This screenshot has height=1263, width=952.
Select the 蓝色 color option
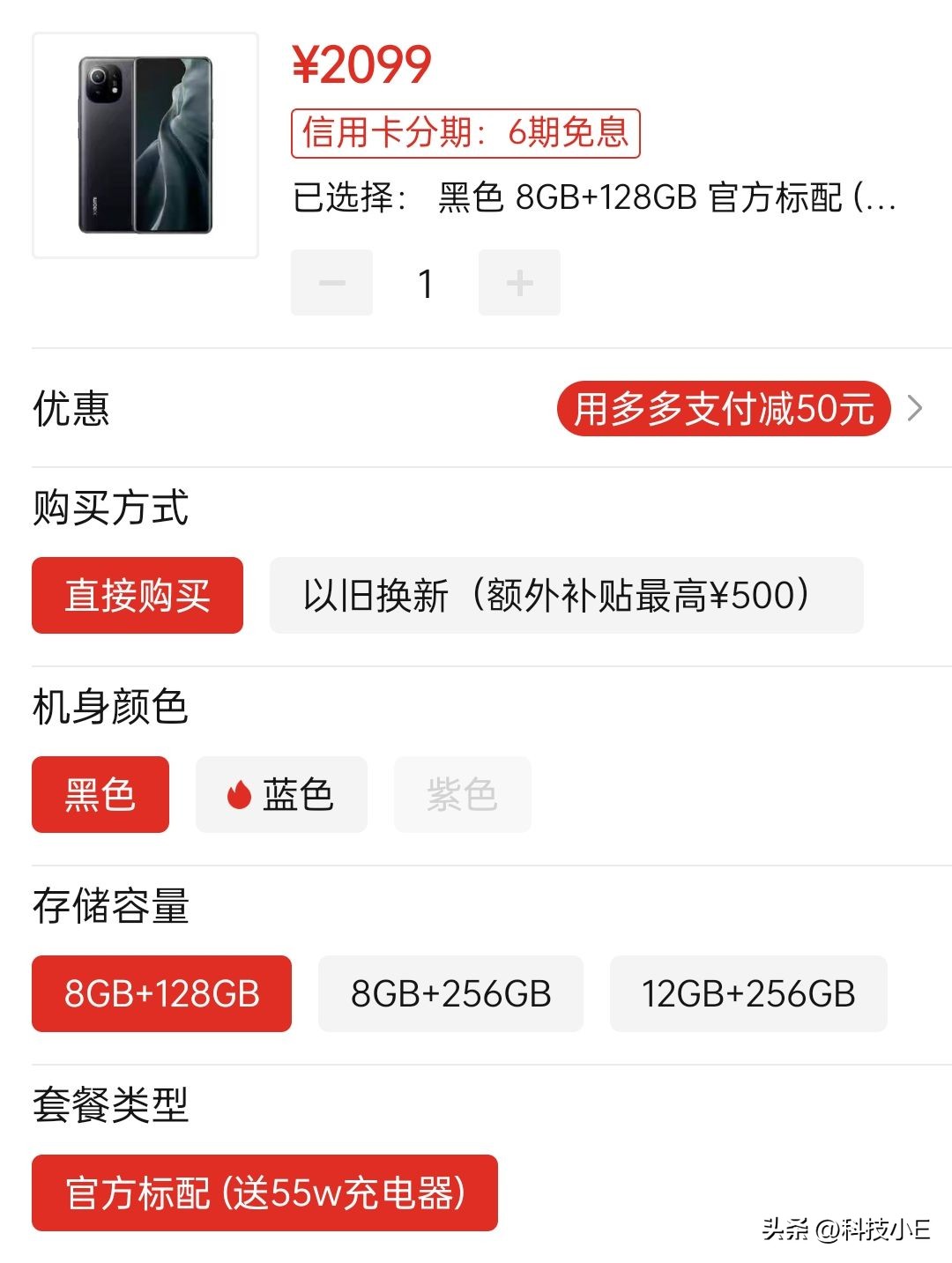pos(280,794)
